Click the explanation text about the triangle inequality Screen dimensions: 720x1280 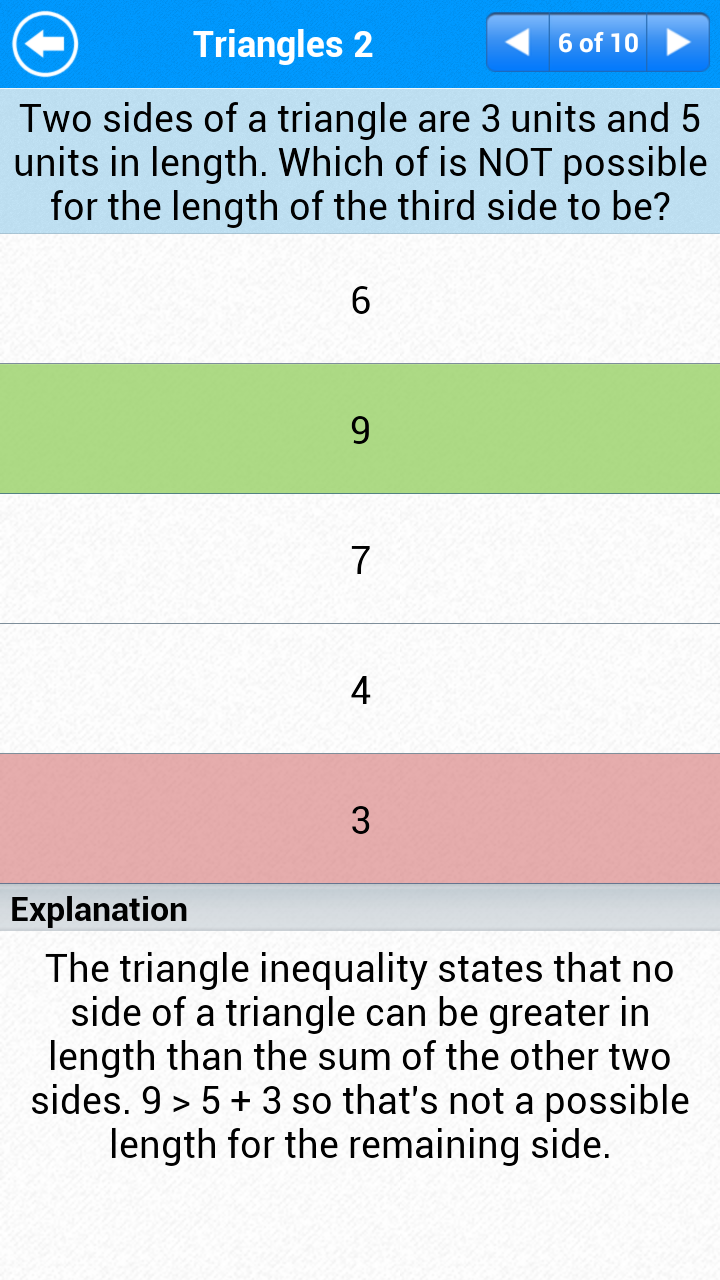point(360,1055)
